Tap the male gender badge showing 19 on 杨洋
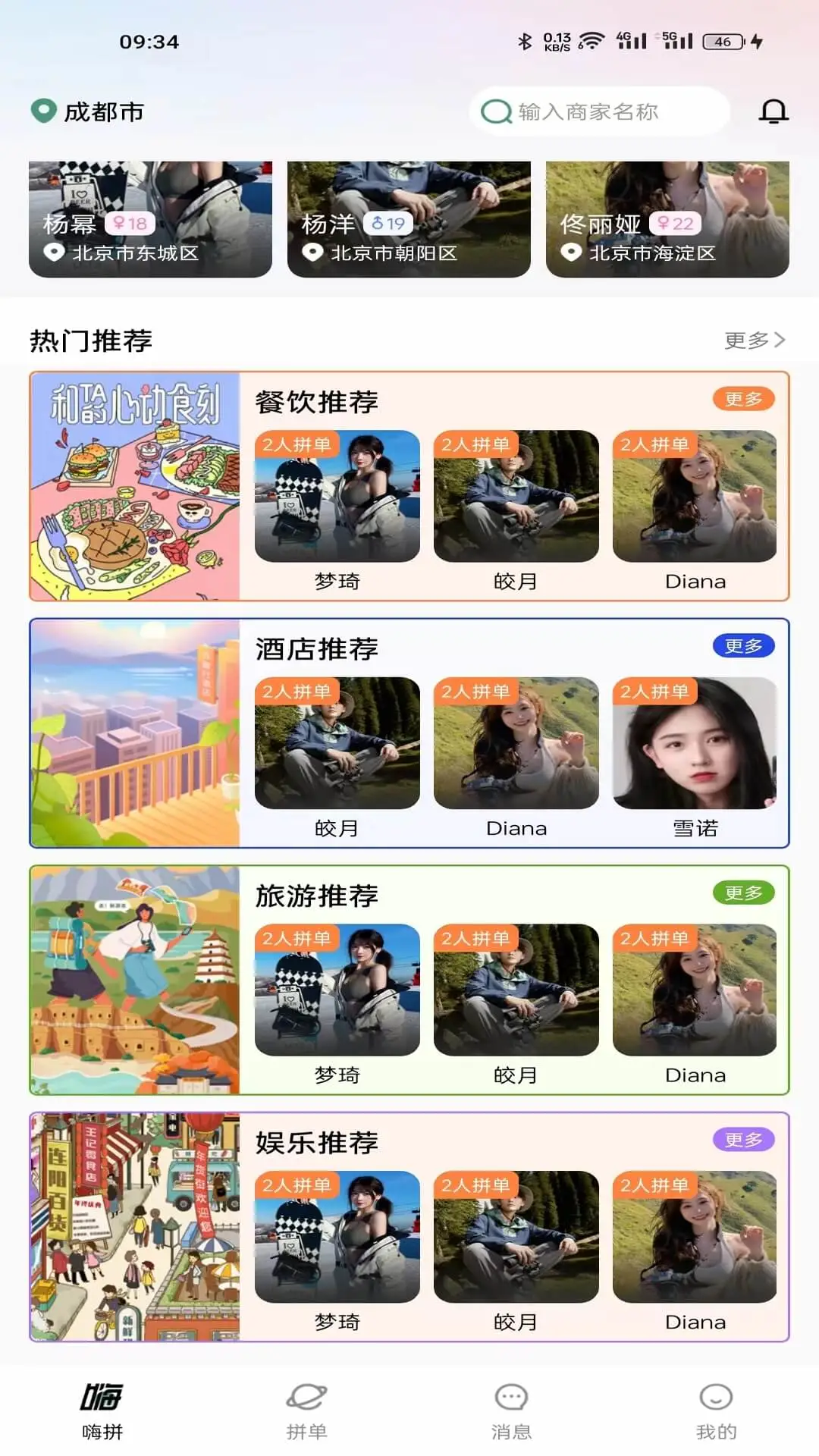Image resolution: width=819 pixels, height=1456 pixels. [389, 223]
